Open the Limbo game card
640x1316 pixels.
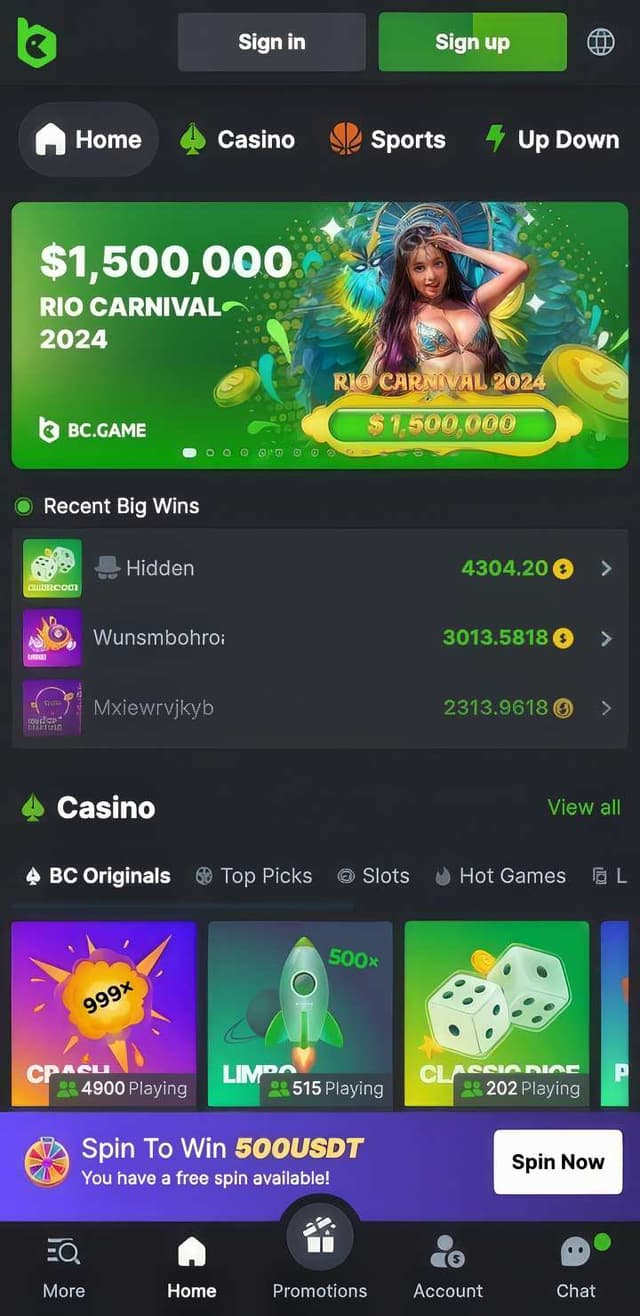click(299, 1012)
